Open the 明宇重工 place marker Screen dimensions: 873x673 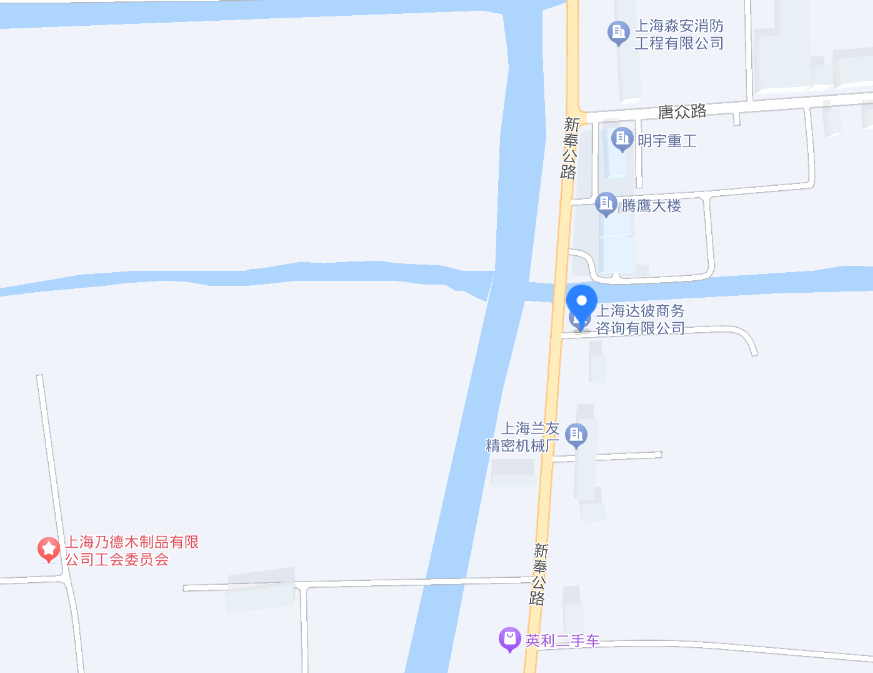tap(623, 140)
